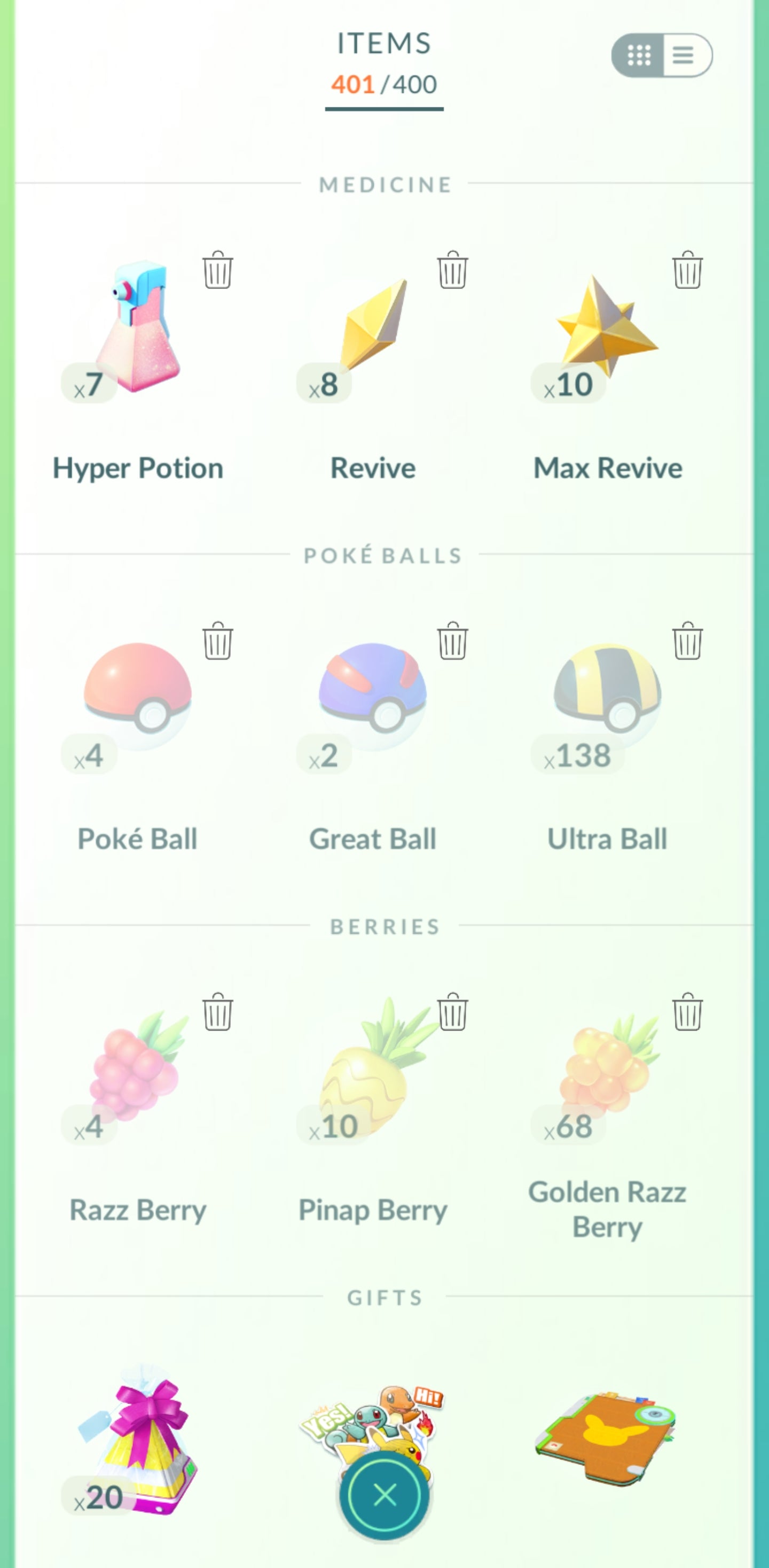This screenshot has height=1568, width=769.
Task: Discard Golden Razz Berry
Action: point(687,1012)
